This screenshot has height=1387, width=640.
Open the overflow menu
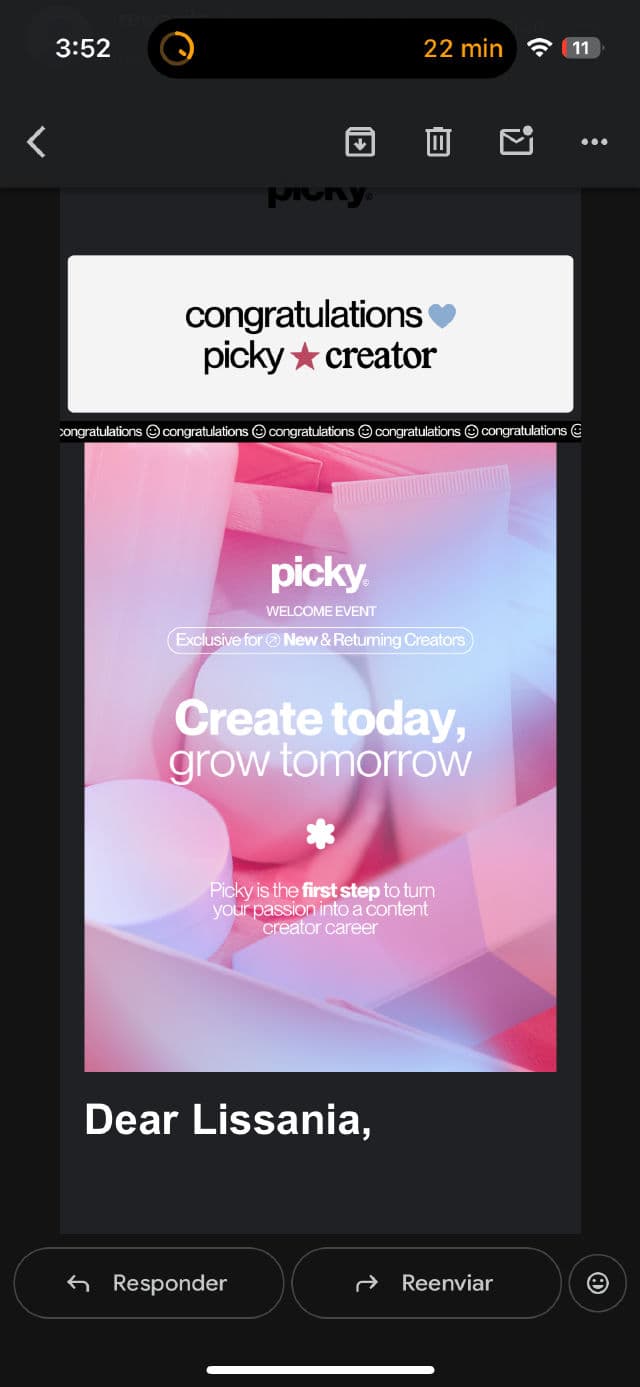pyautogui.click(x=594, y=142)
